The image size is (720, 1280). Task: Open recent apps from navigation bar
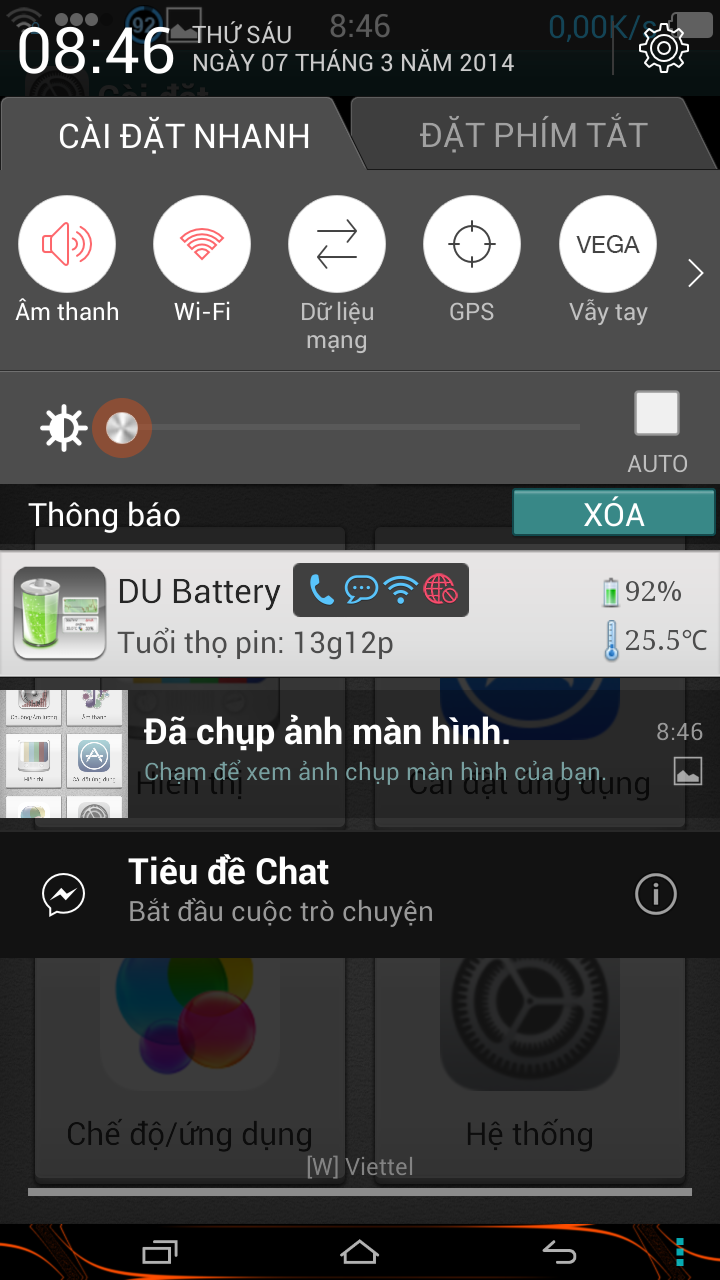160,1251
